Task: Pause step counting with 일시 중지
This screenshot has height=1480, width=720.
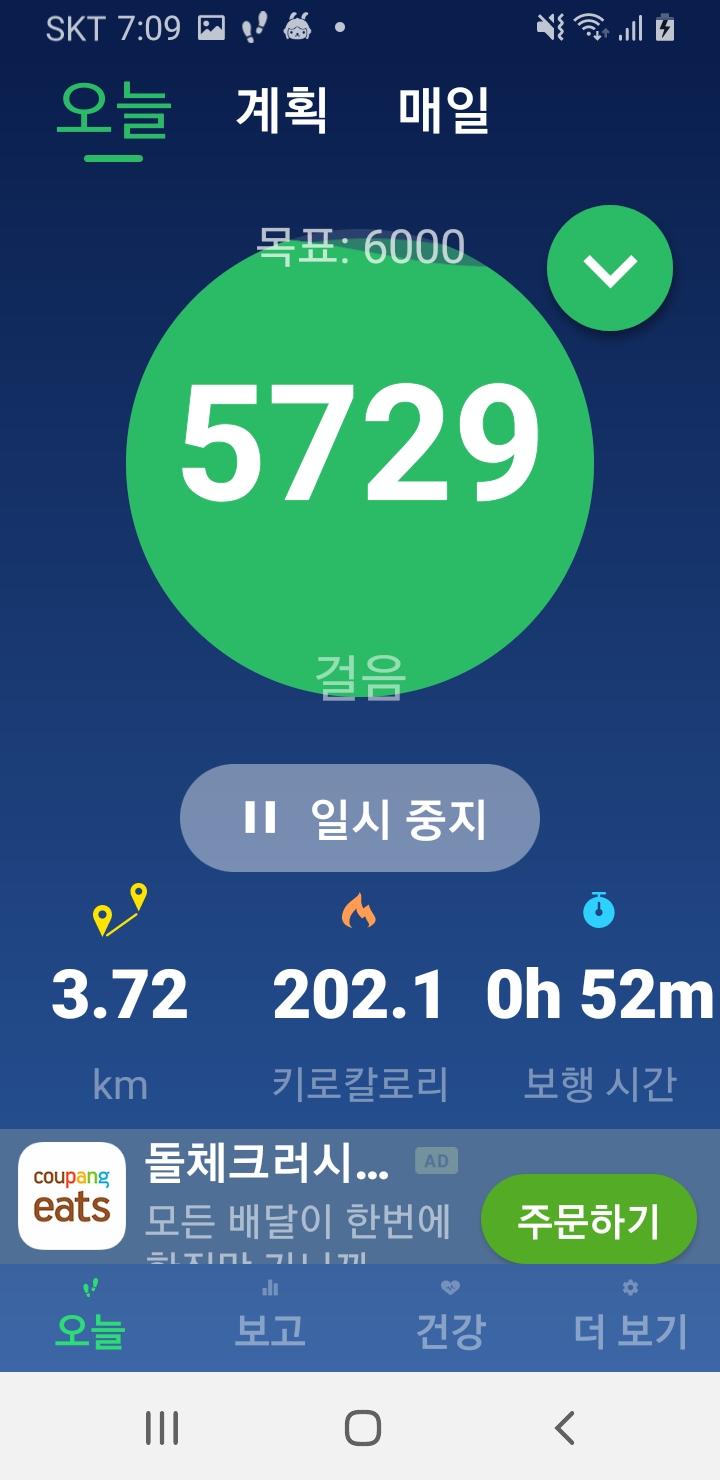Action: point(360,818)
